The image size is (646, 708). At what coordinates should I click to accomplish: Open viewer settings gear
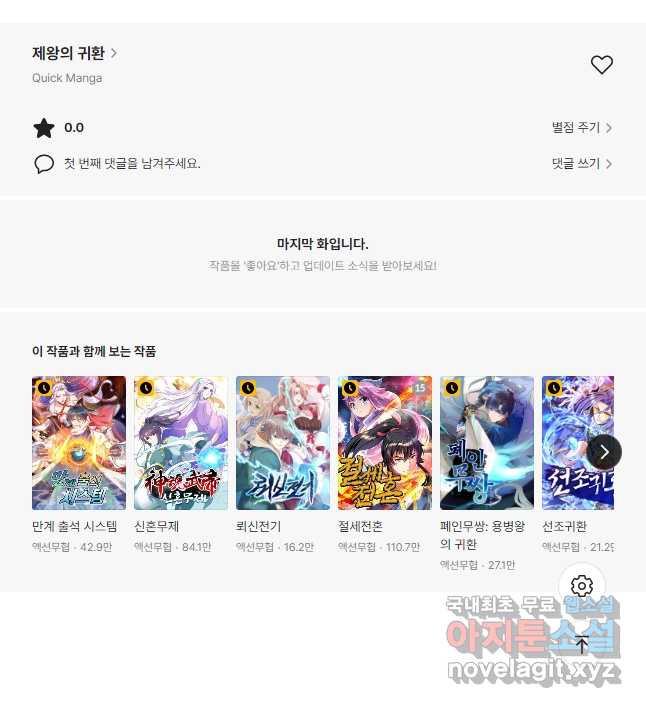[x=582, y=586]
